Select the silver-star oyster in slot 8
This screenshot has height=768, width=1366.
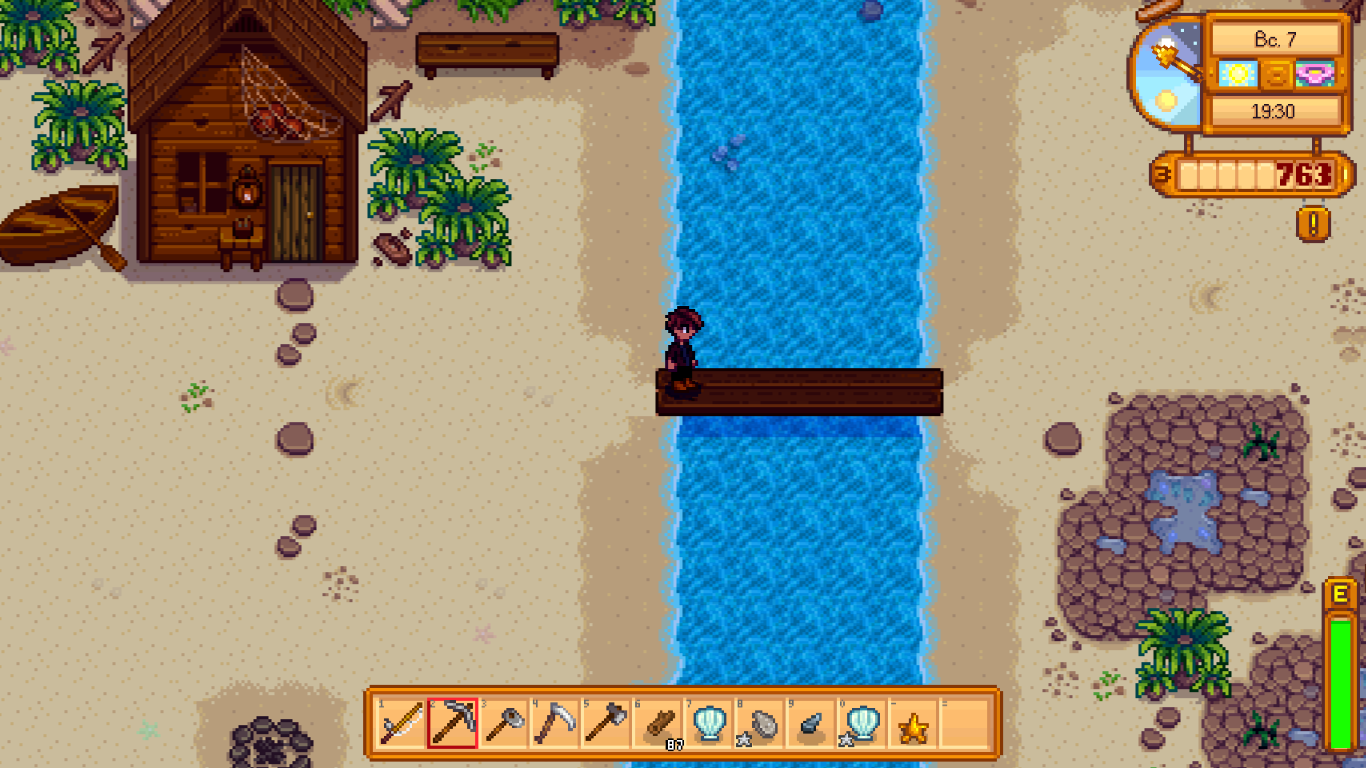pyautogui.click(x=760, y=723)
